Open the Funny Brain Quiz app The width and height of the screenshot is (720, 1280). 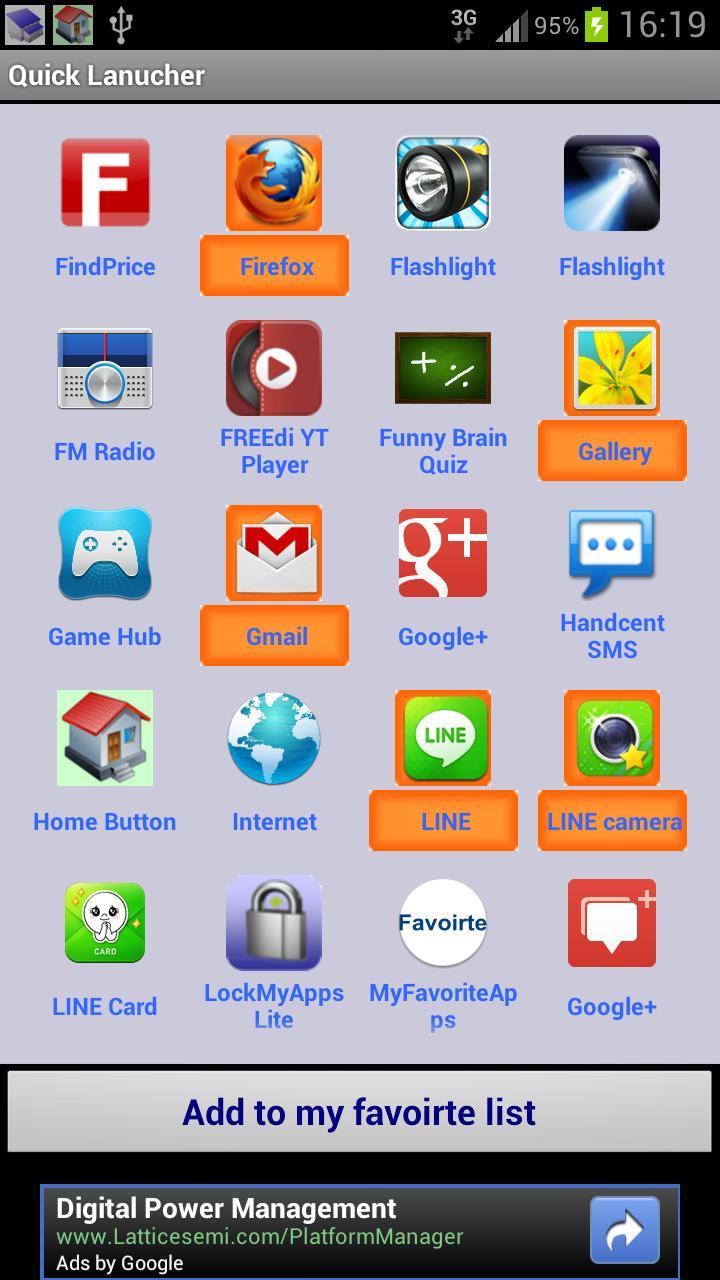[x=443, y=368]
